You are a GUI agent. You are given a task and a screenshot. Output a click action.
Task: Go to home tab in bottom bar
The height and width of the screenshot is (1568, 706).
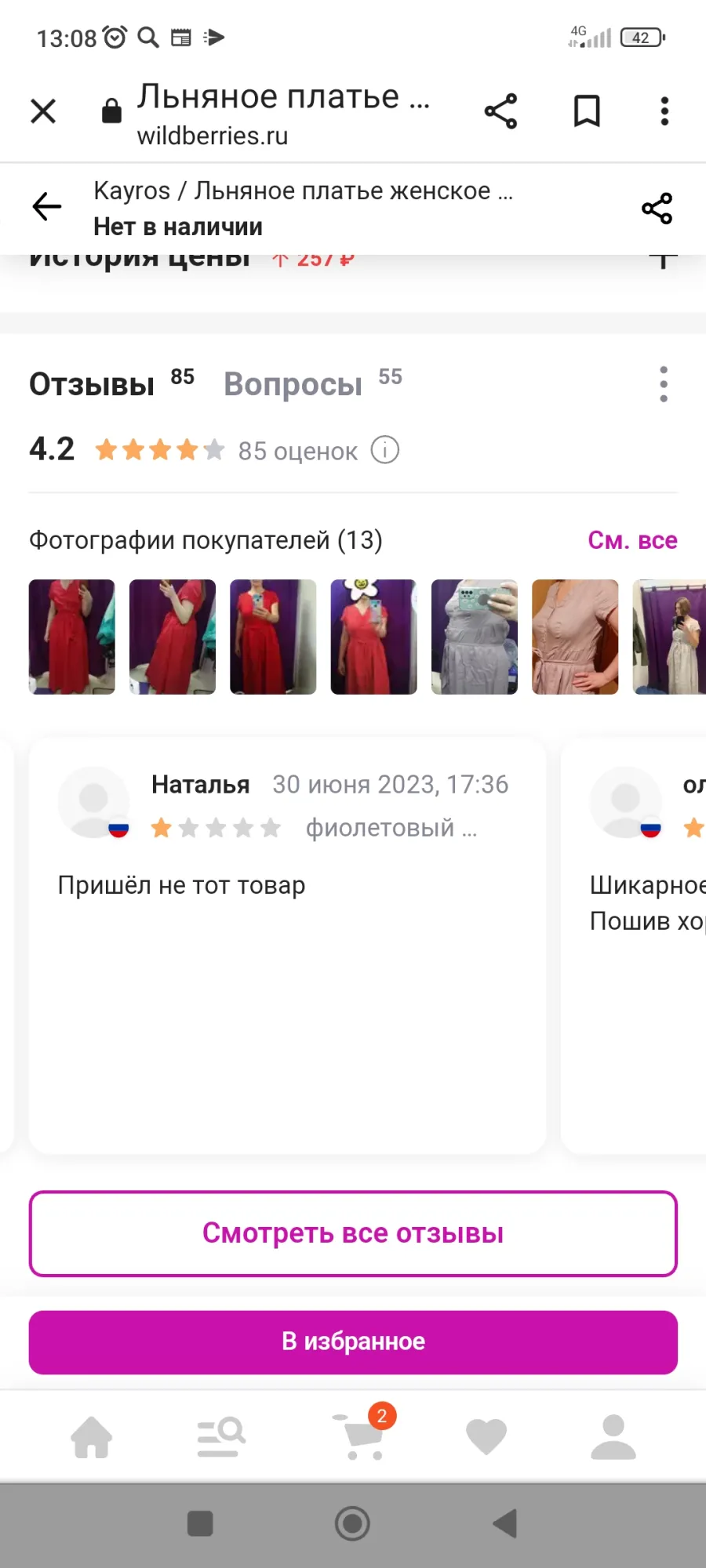pyautogui.click(x=92, y=1438)
